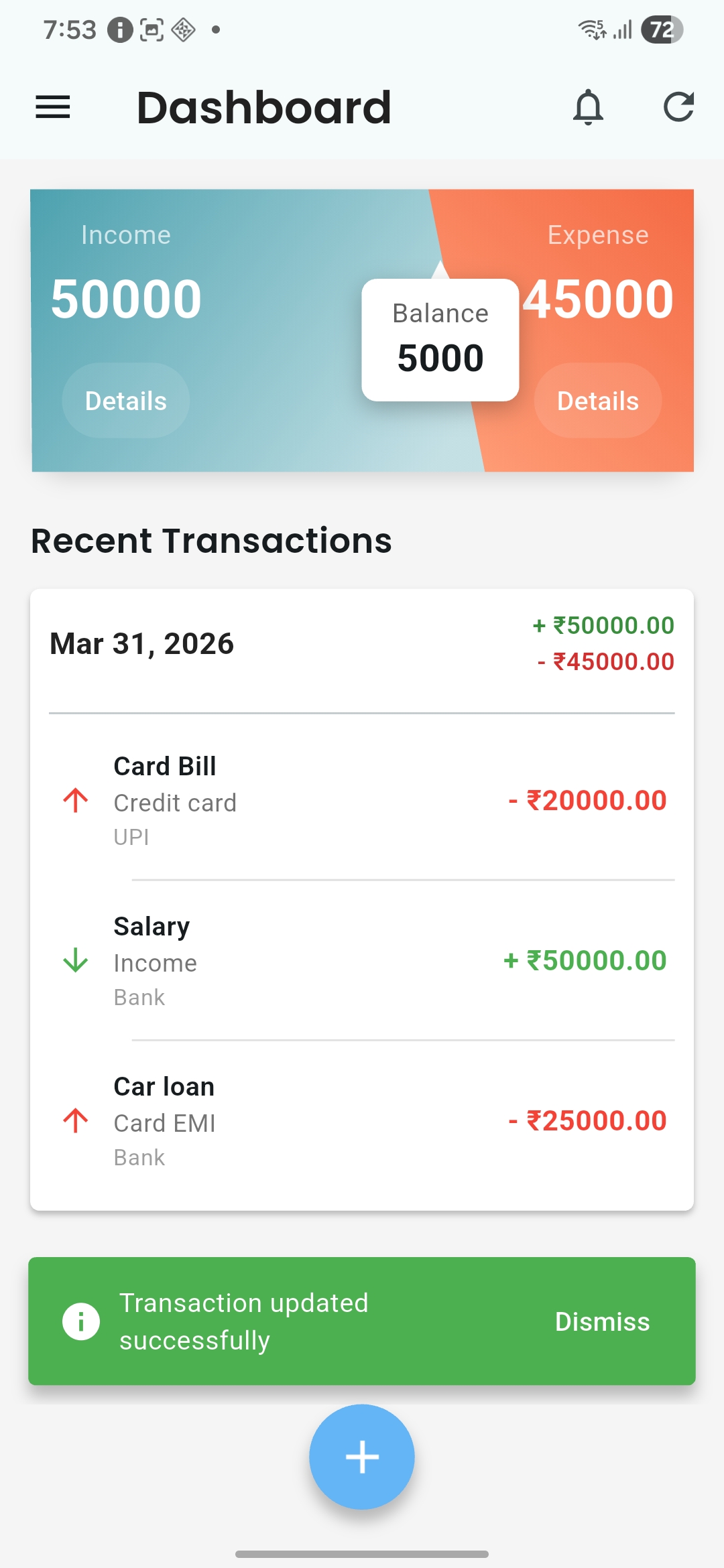Open Expense Details
The image size is (724, 1568).
pos(597,399)
